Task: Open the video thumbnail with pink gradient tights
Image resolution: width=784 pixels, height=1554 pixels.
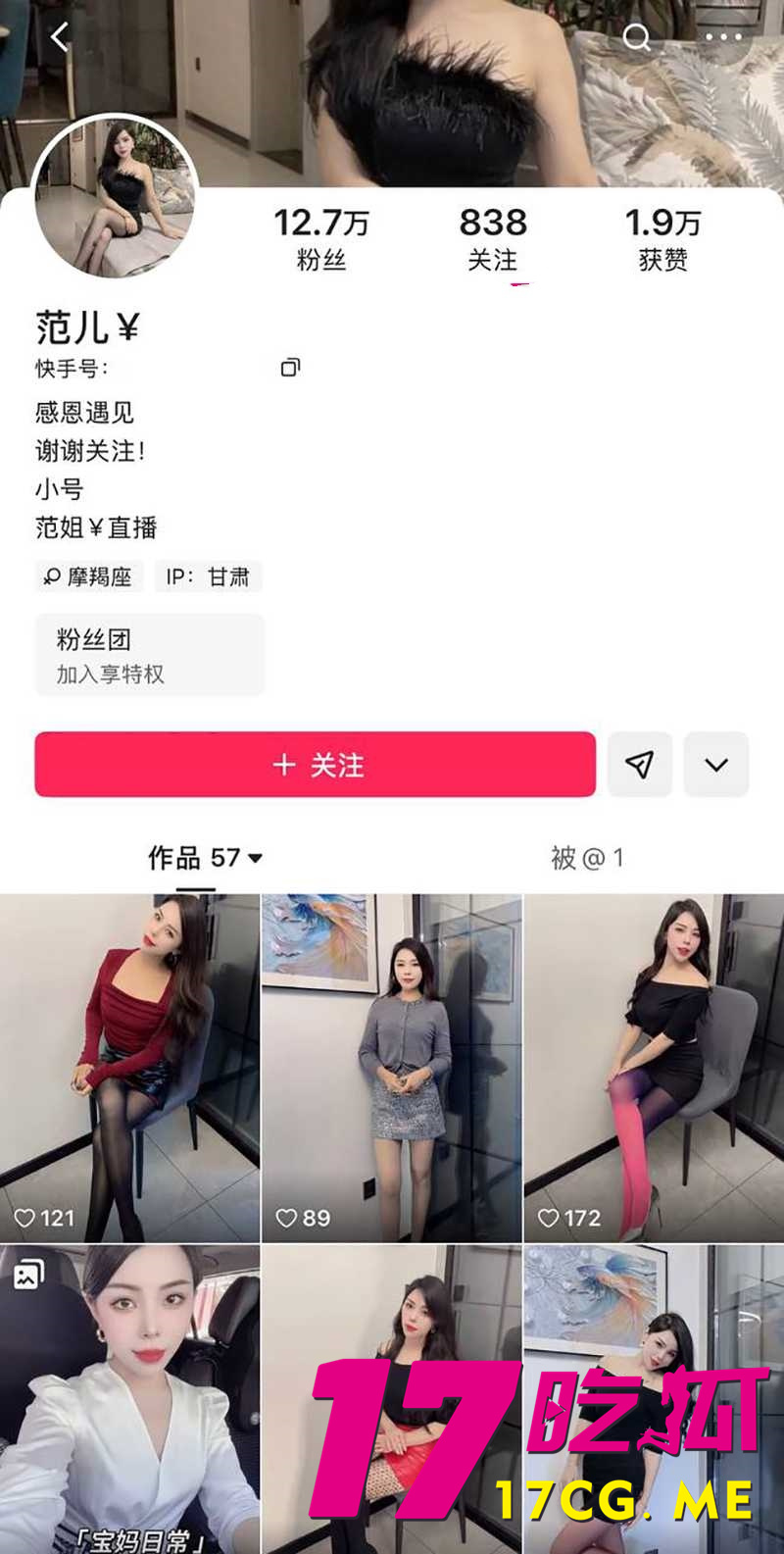Action: pyautogui.click(x=653, y=1066)
